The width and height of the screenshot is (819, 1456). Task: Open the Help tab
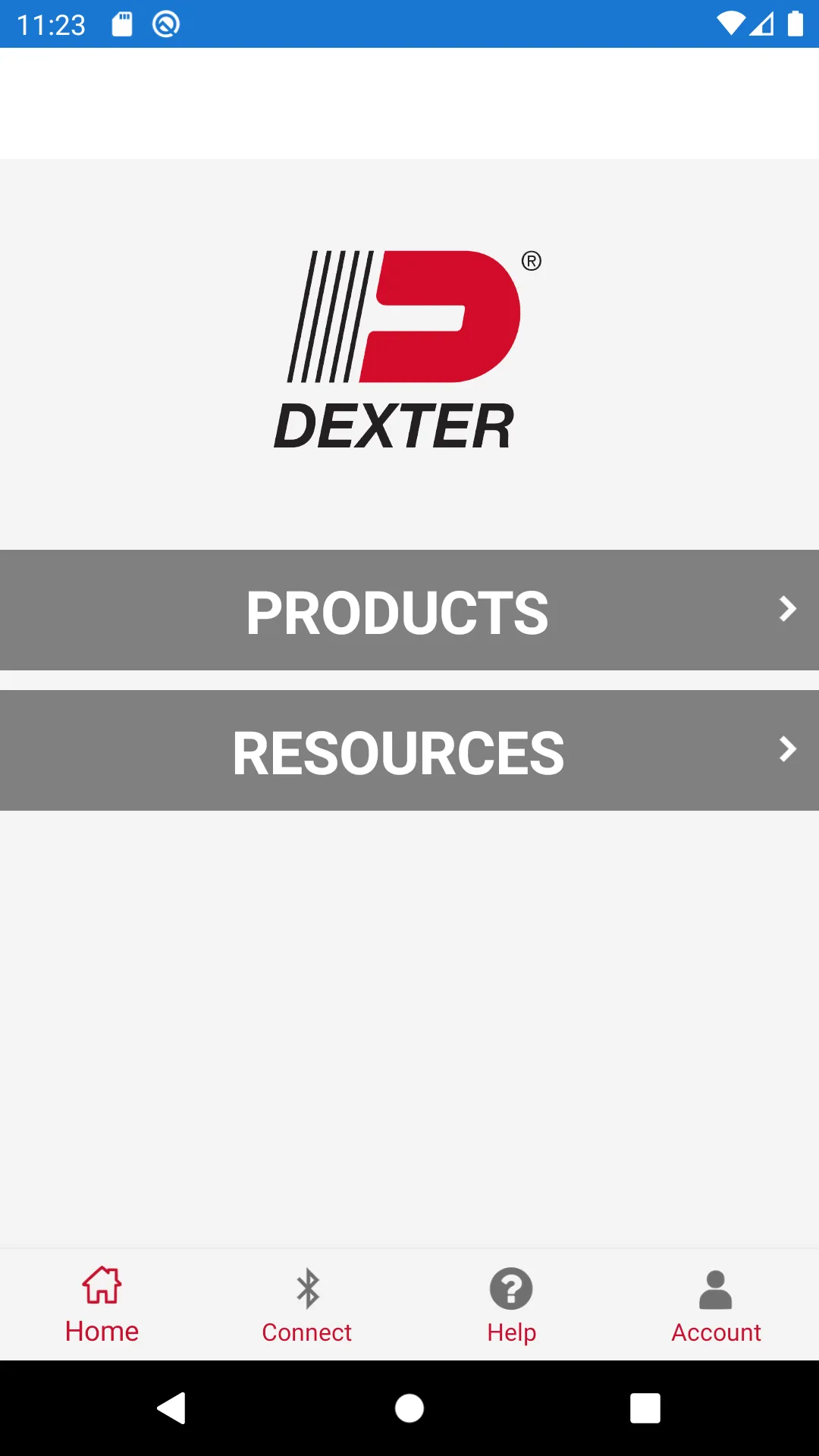pos(512,1304)
